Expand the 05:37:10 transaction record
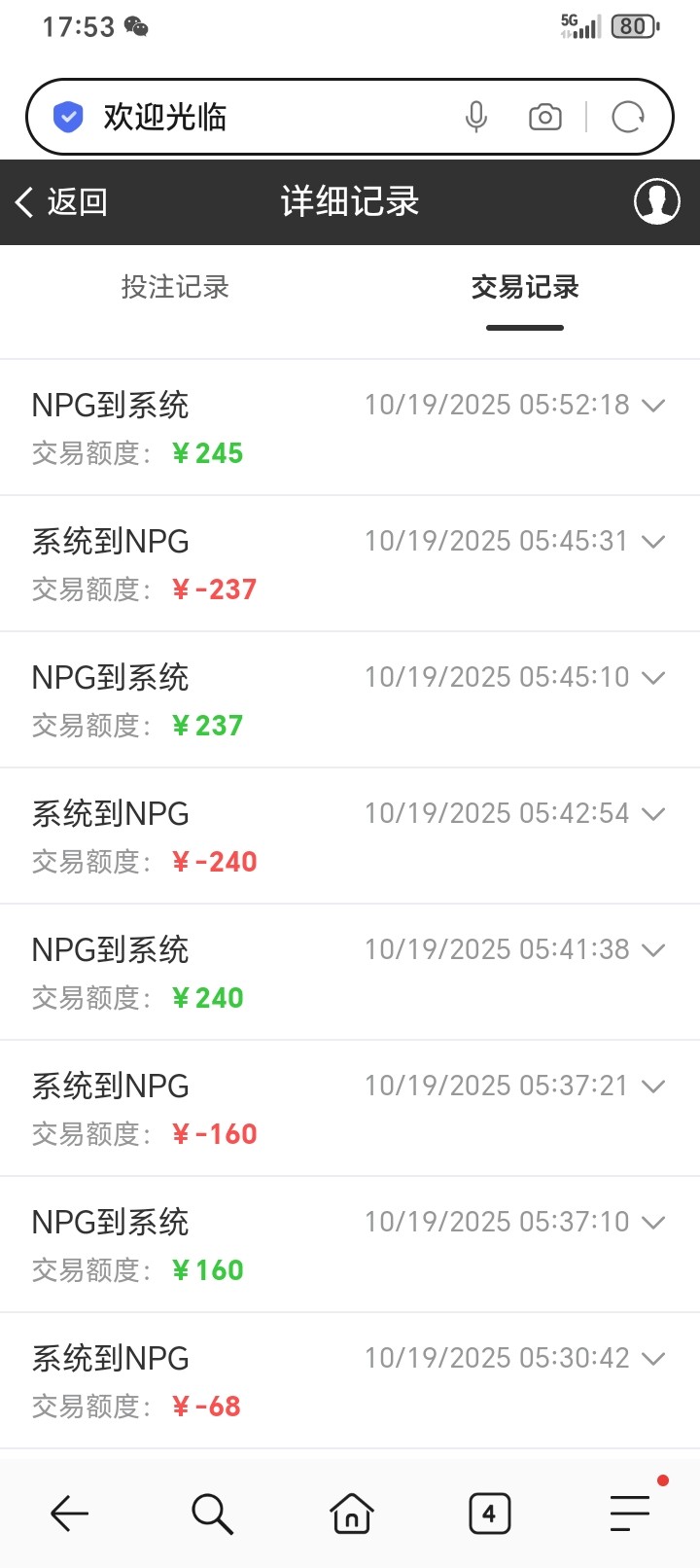Image resolution: width=700 pixels, height=1568 pixels. (x=653, y=1222)
